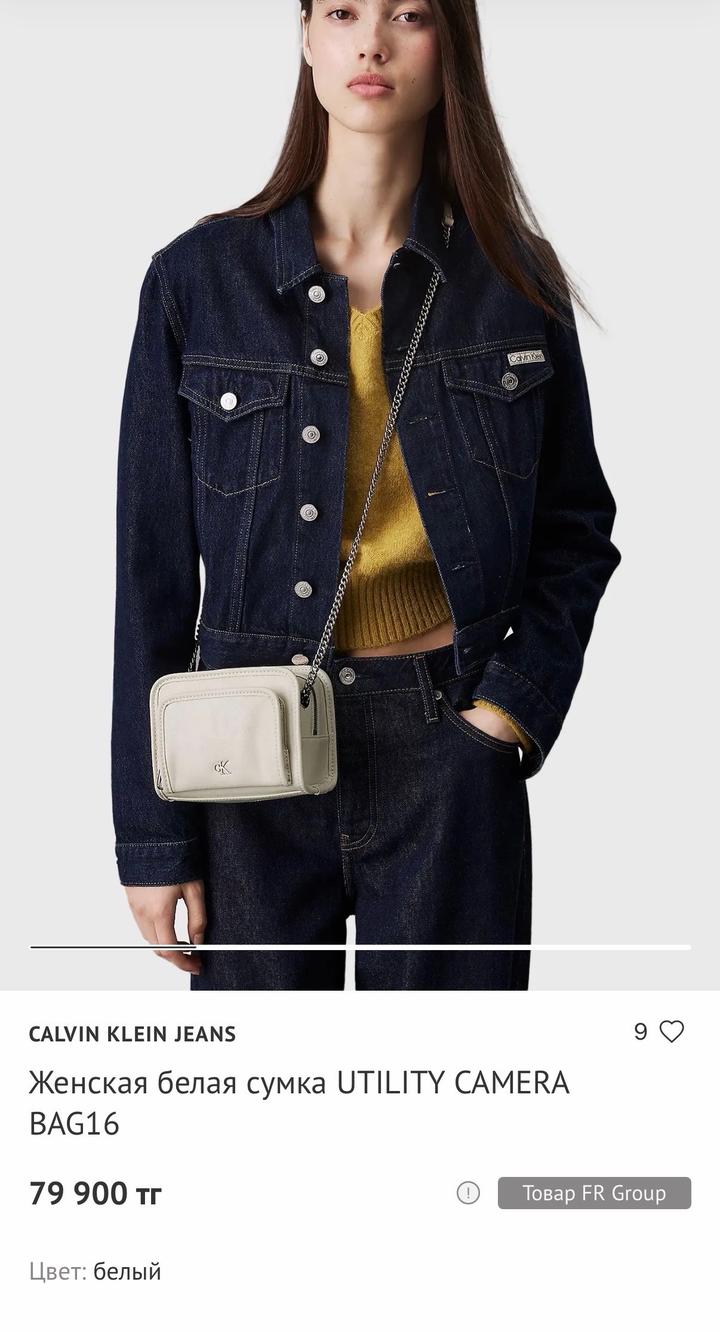Image resolution: width=720 pixels, height=1333 pixels.
Task: Tap the Товар FR Group badge
Action: click(594, 1193)
